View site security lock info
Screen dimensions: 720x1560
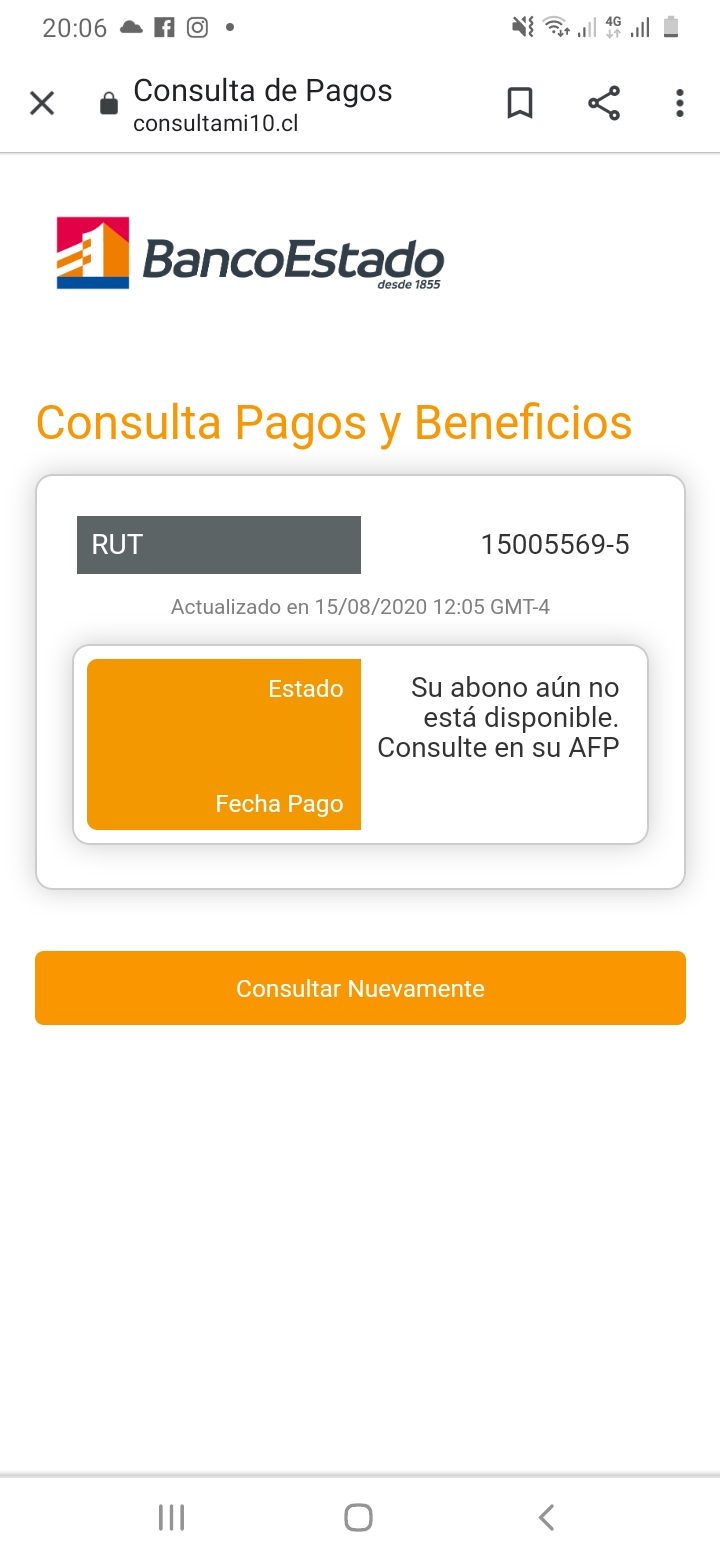[x=109, y=104]
